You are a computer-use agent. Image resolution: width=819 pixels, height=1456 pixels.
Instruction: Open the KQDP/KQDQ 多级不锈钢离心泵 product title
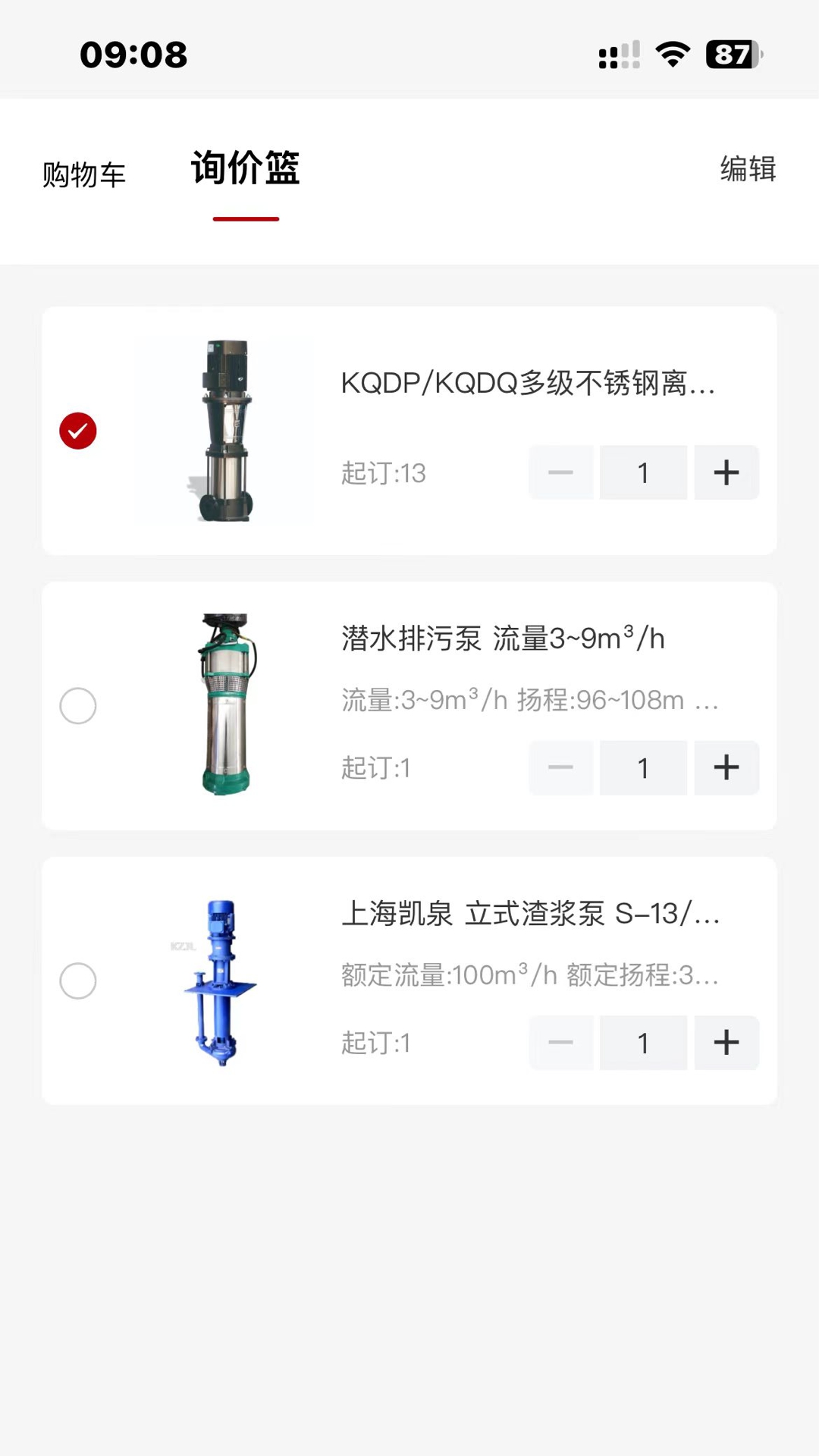(x=529, y=385)
